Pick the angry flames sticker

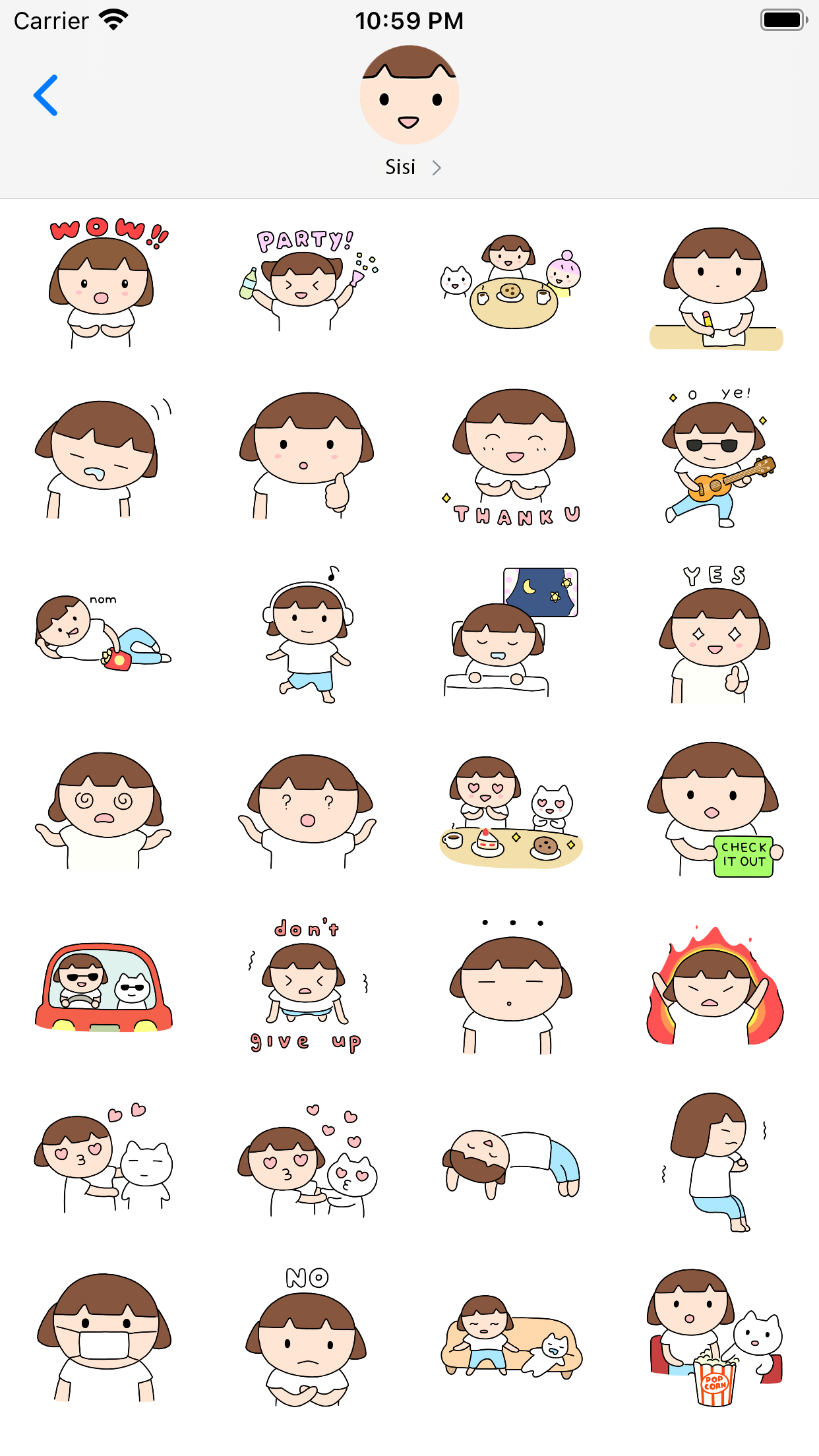(715, 987)
